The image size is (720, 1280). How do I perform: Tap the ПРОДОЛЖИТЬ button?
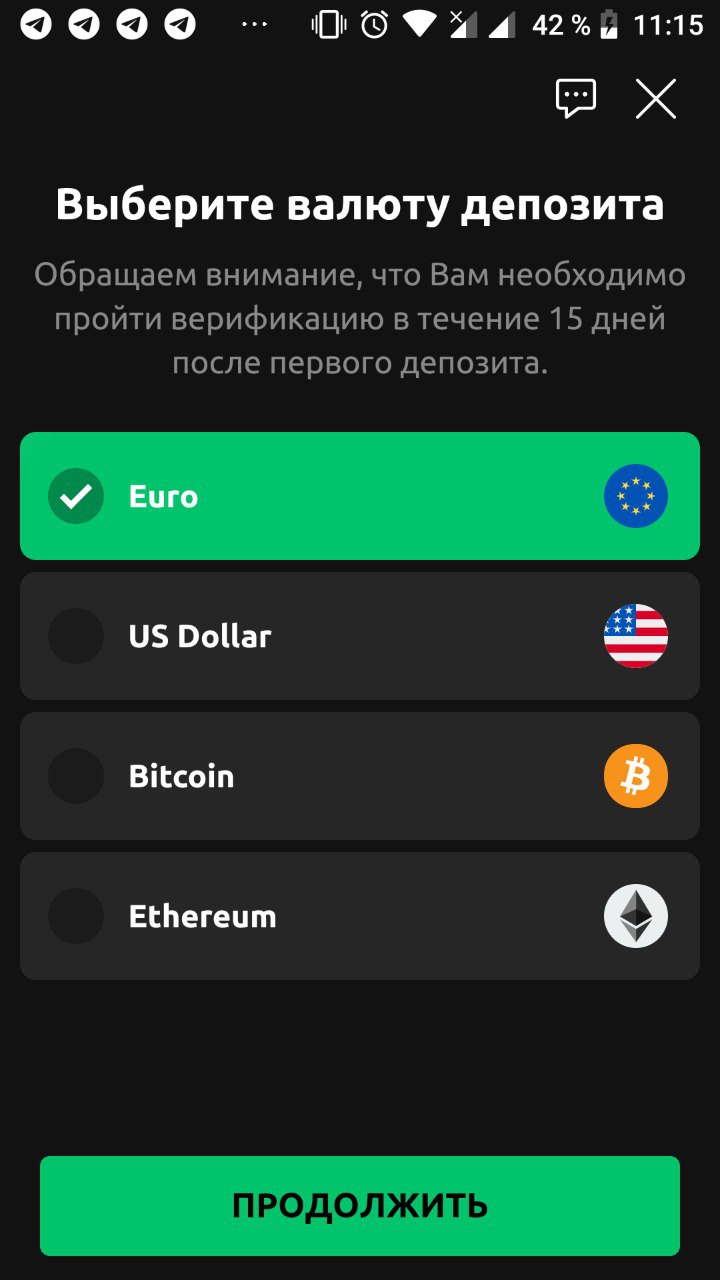click(360, 1206)
